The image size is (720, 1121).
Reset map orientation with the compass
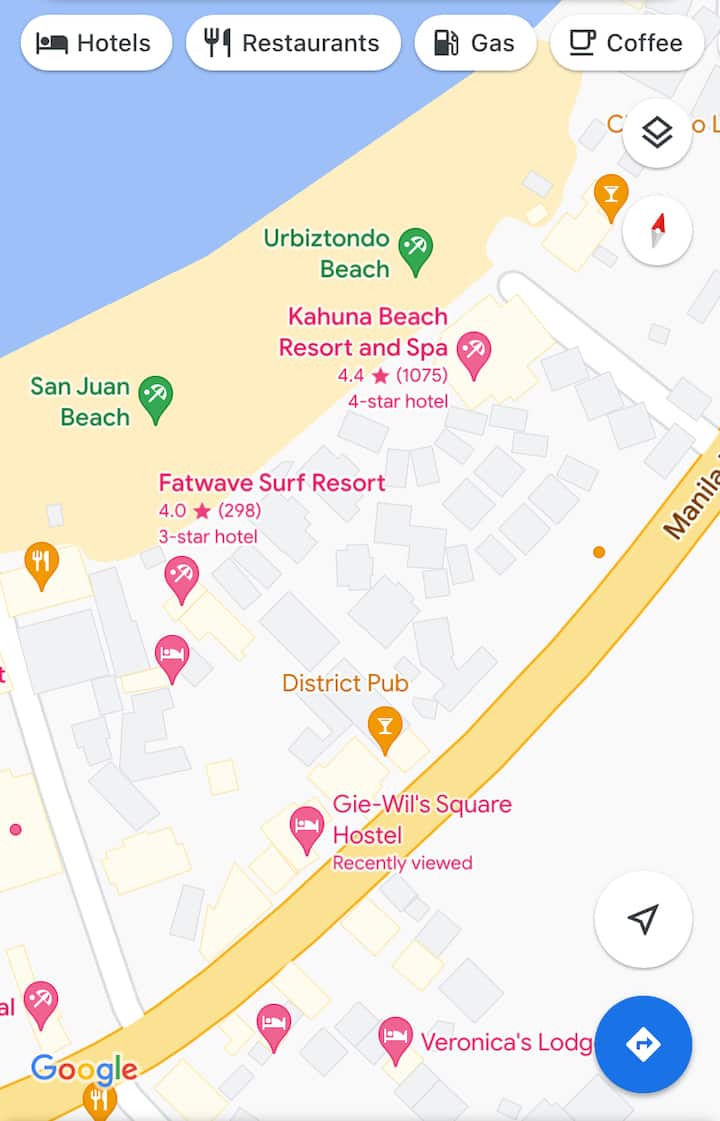pos(657,230)
